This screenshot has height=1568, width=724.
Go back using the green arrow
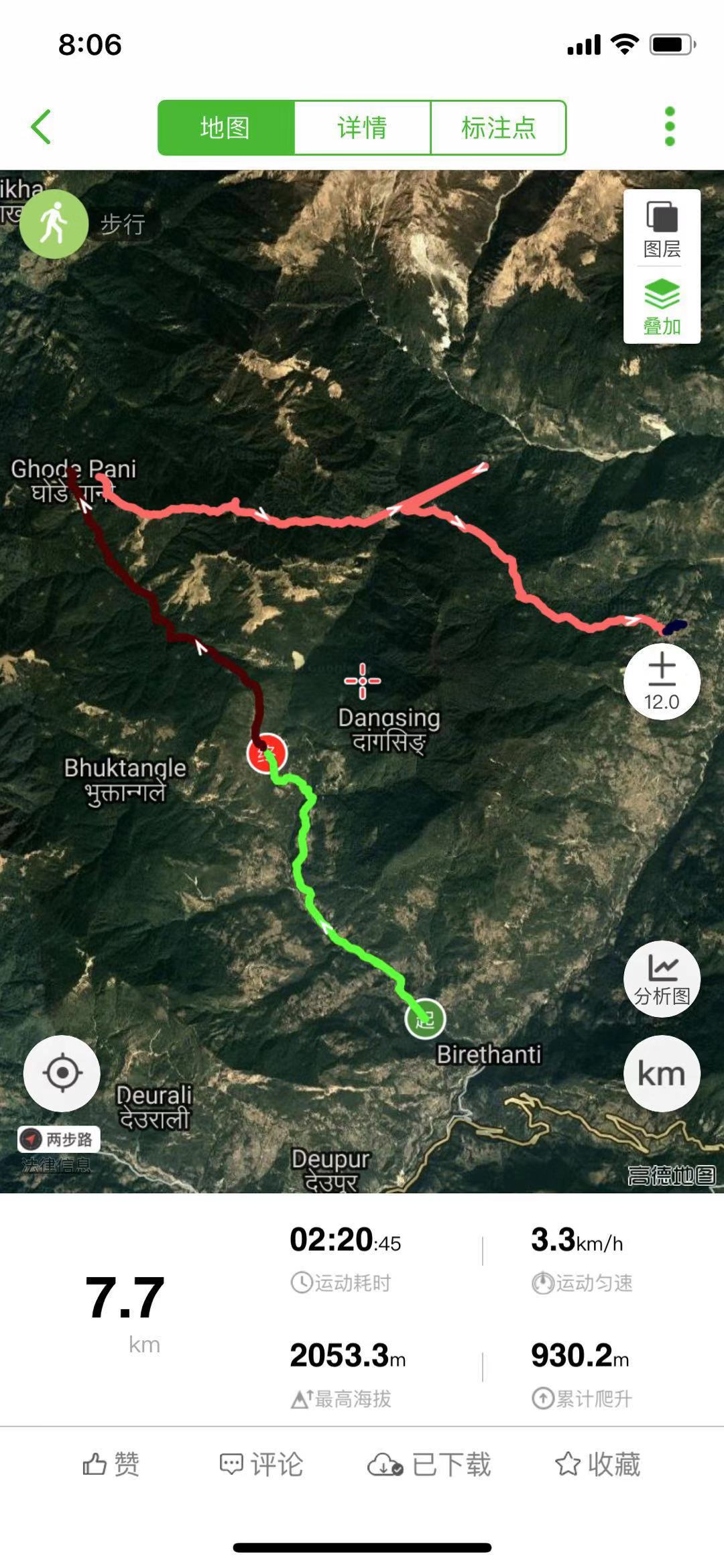42,127
